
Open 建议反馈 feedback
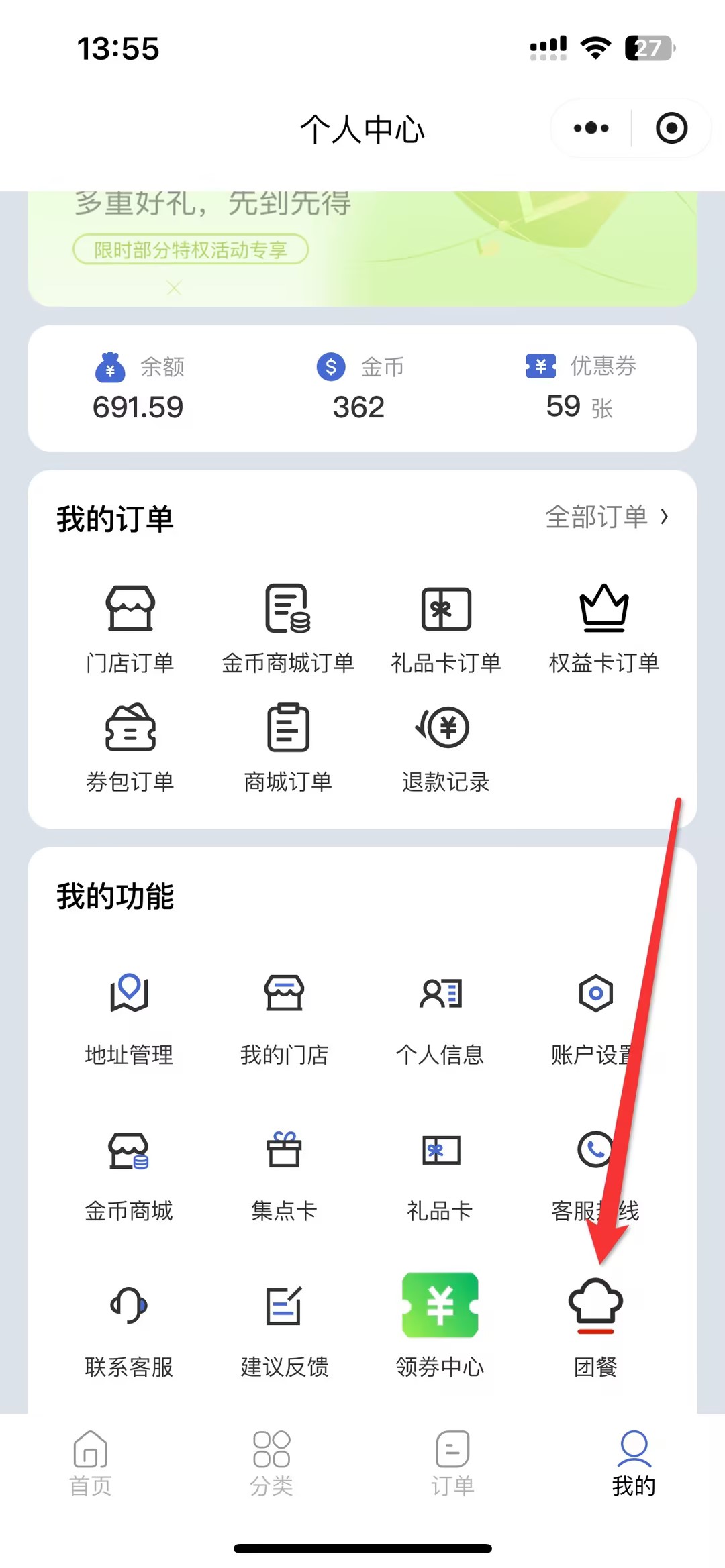click(284, 1325)
